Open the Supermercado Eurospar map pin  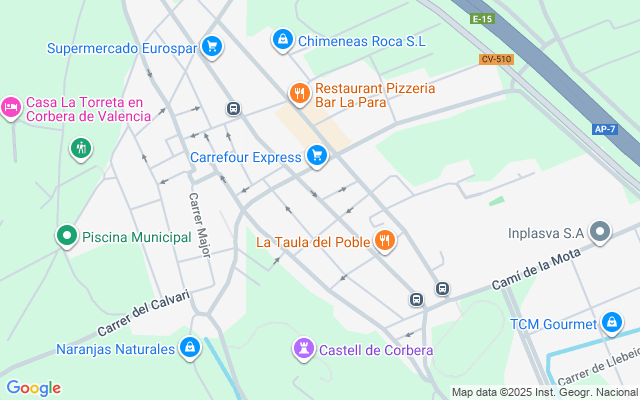click(212, 47)
